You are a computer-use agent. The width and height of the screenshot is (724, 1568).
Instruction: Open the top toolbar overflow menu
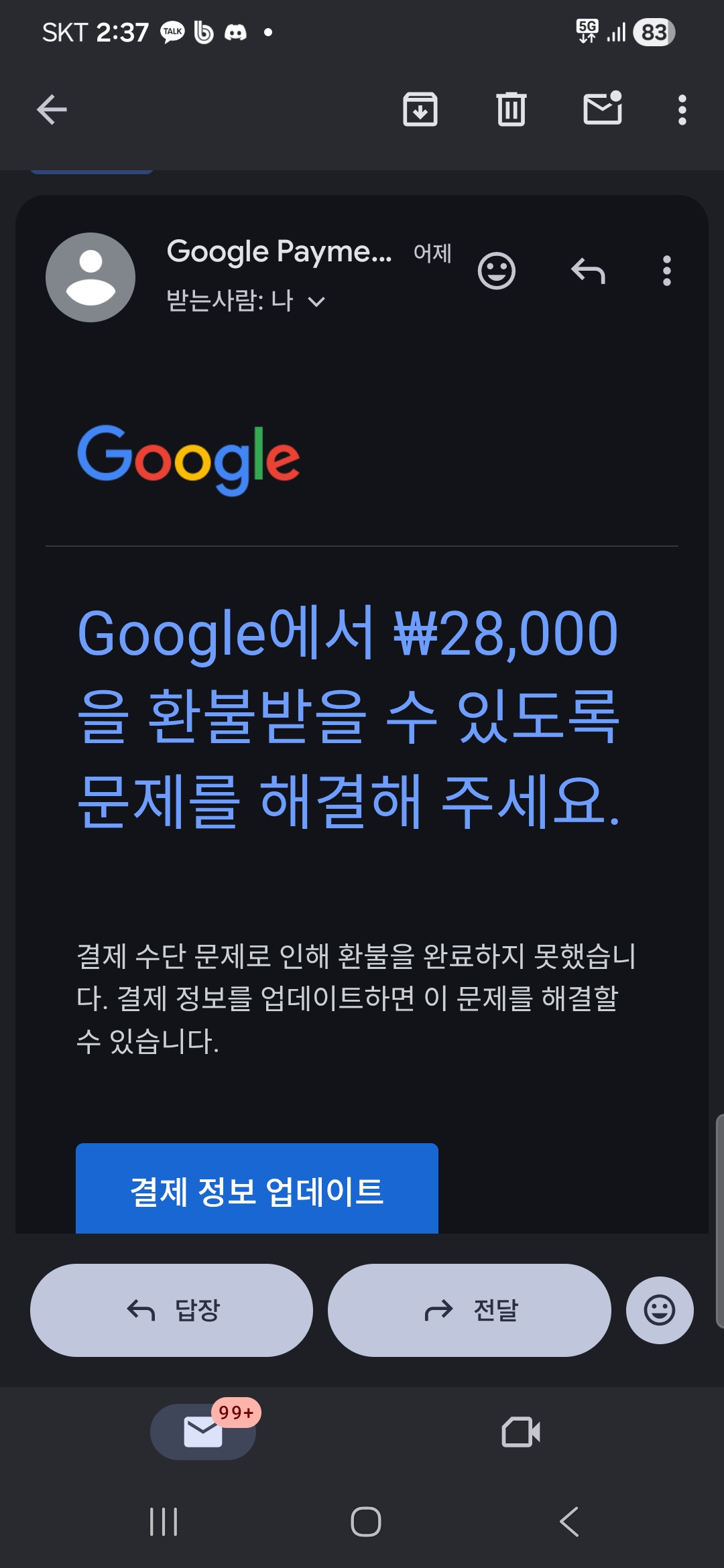[x=682, y=110]
